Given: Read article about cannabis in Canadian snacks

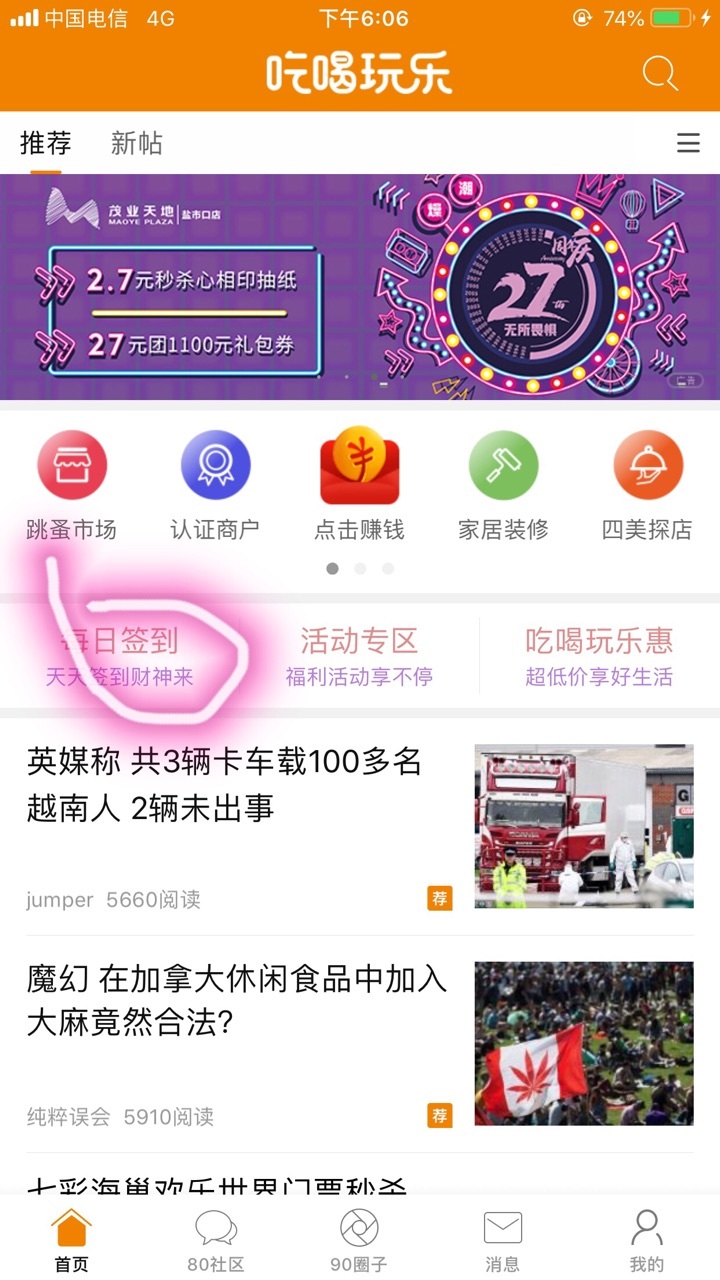Looking at the screenshot, I should (x=360, y=1044).
